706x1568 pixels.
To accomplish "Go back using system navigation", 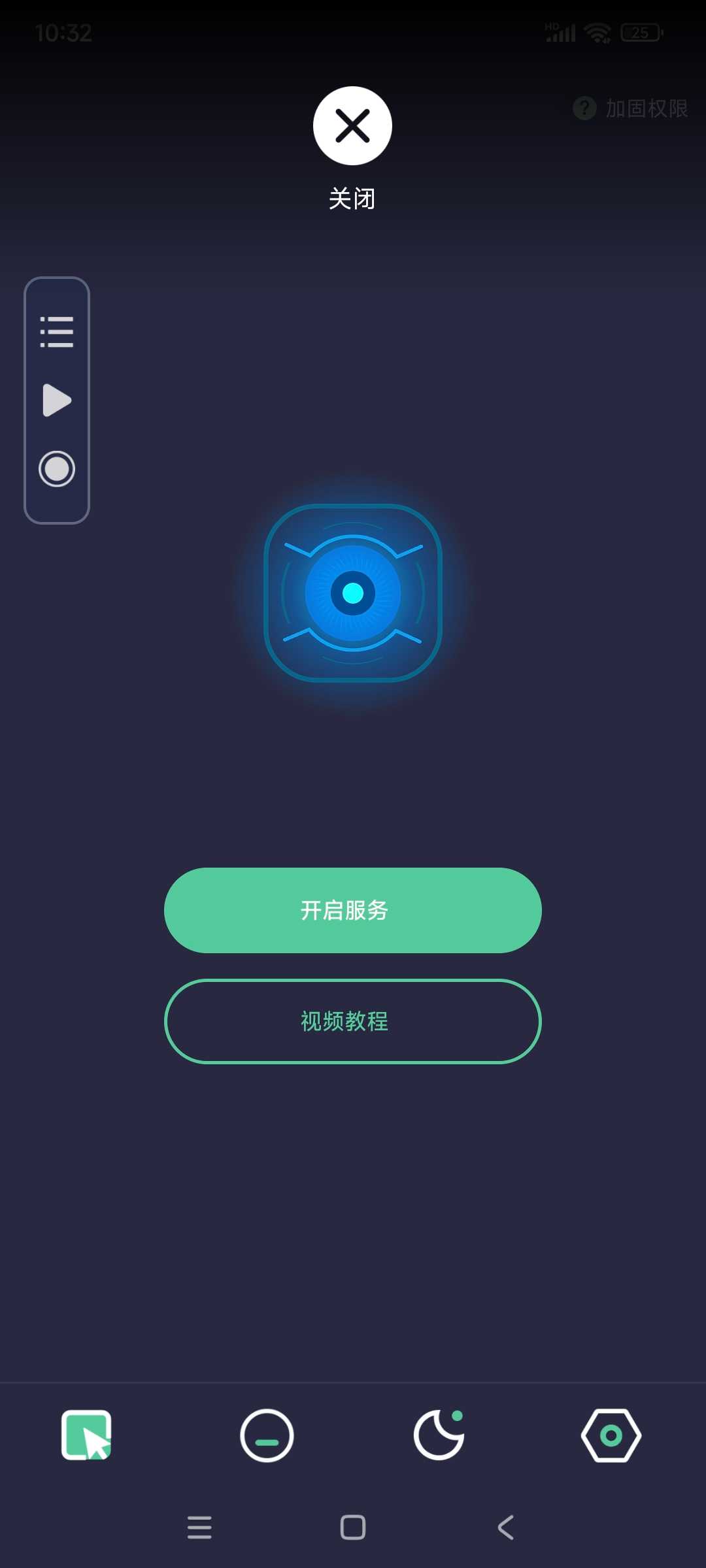I will [x=505, y=1527].
